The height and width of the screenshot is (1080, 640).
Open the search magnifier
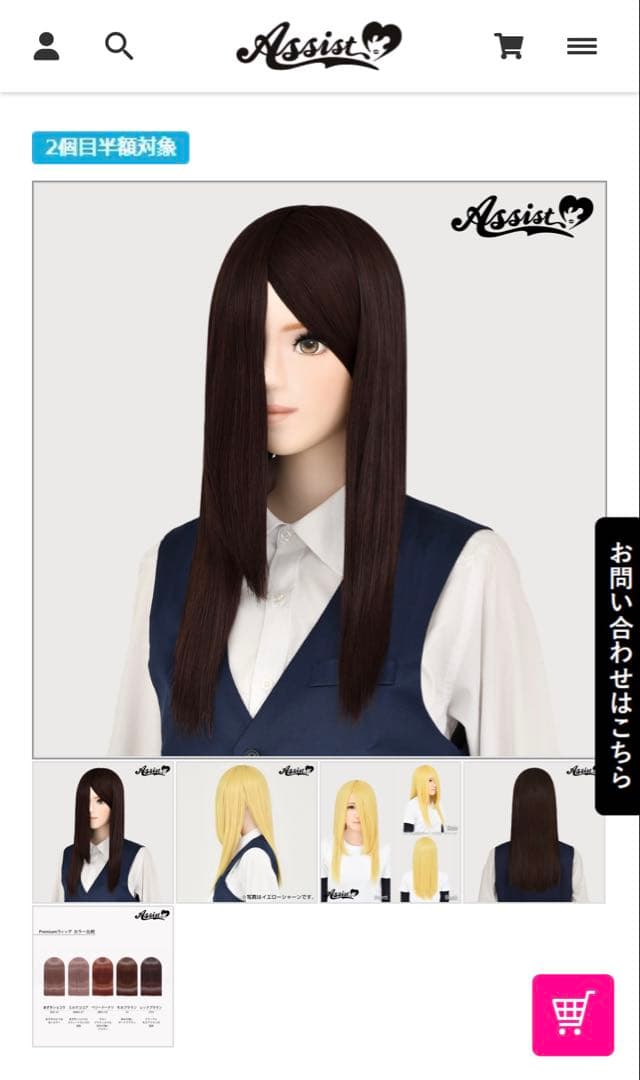pyautogui.click(x=119, y=46)
